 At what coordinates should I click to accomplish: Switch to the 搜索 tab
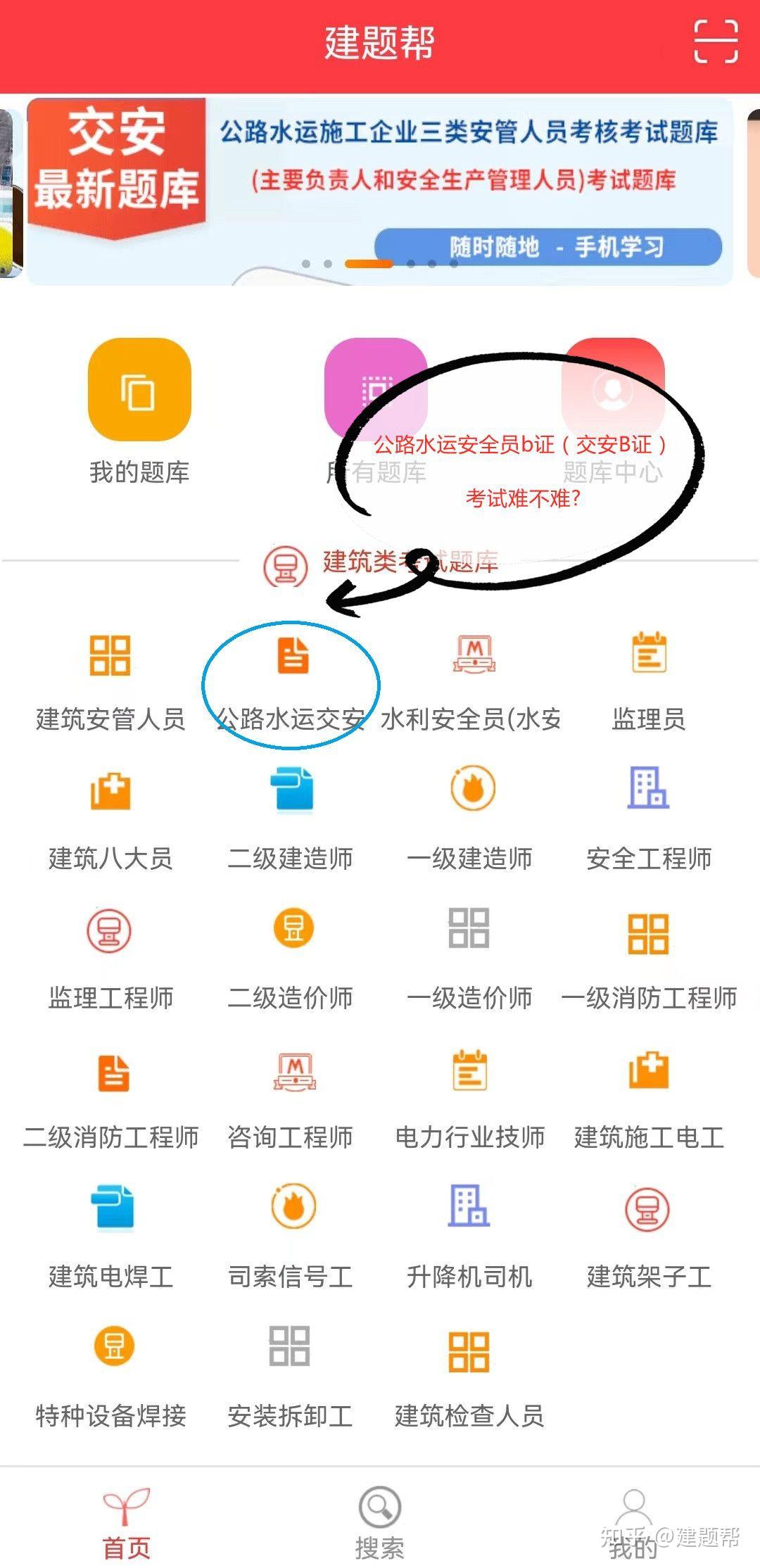(380, 1522)
